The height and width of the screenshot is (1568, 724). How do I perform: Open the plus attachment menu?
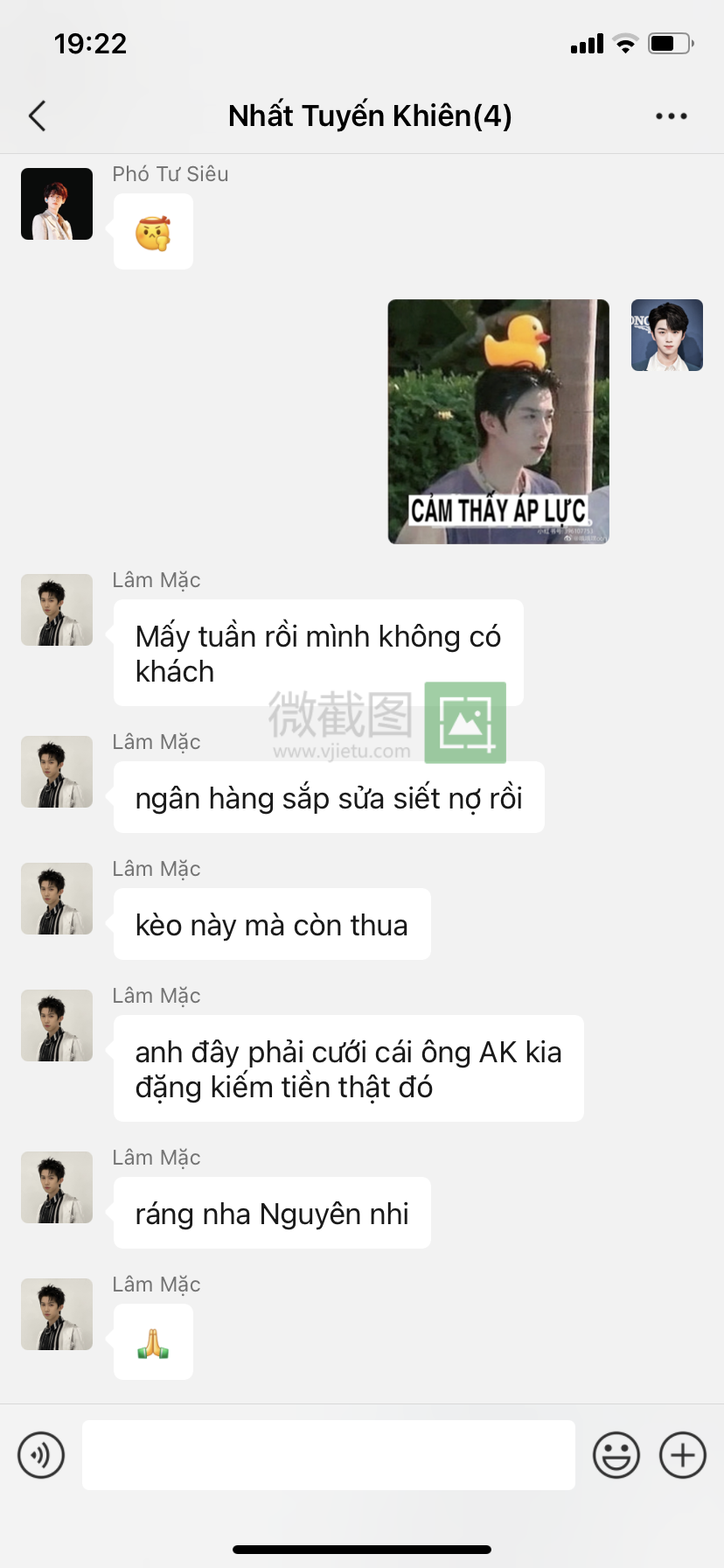tap(683, 1455)
